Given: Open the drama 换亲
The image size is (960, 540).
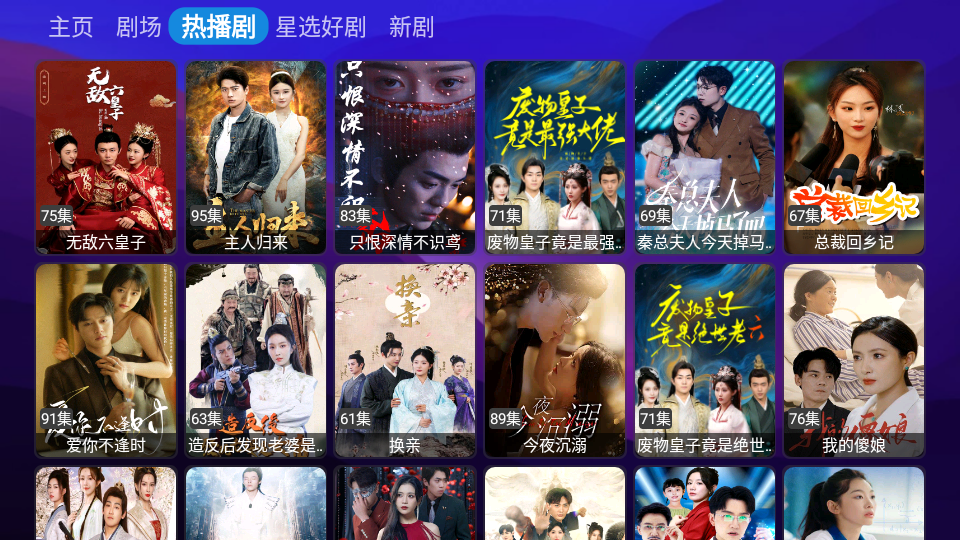Looking at the screenshot, I should coord(405,360).
